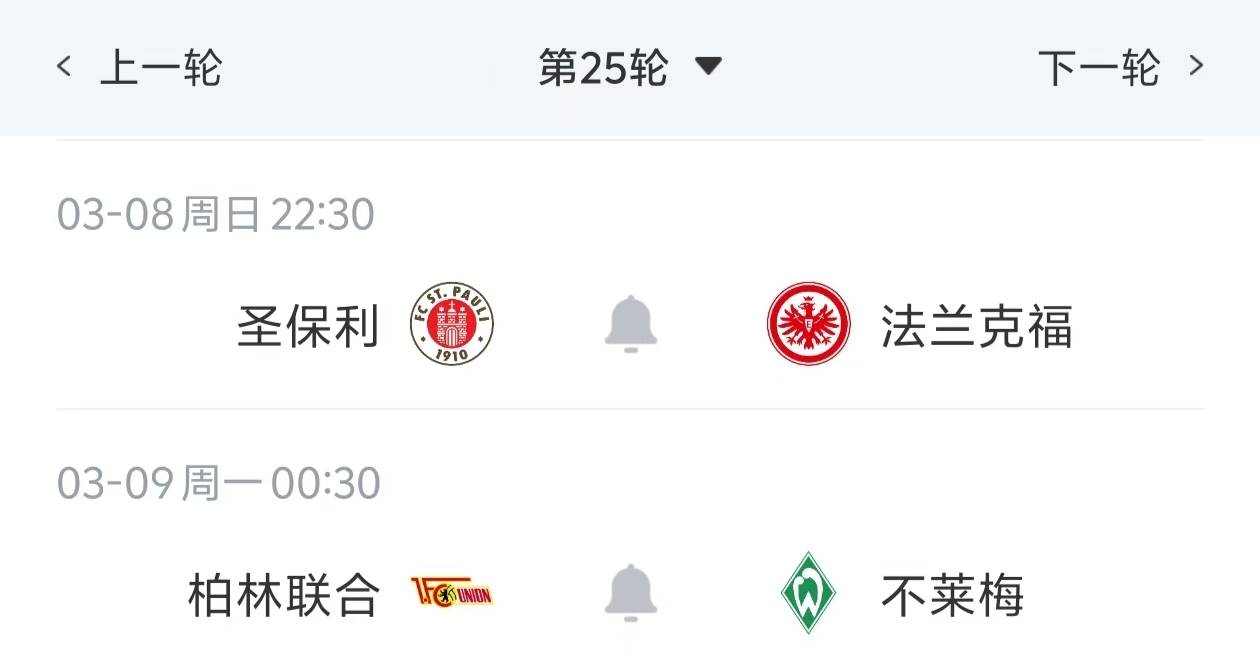Go to the previous round (上一轮)
The image size is (1260, 660).
click(x=140, y=68)
